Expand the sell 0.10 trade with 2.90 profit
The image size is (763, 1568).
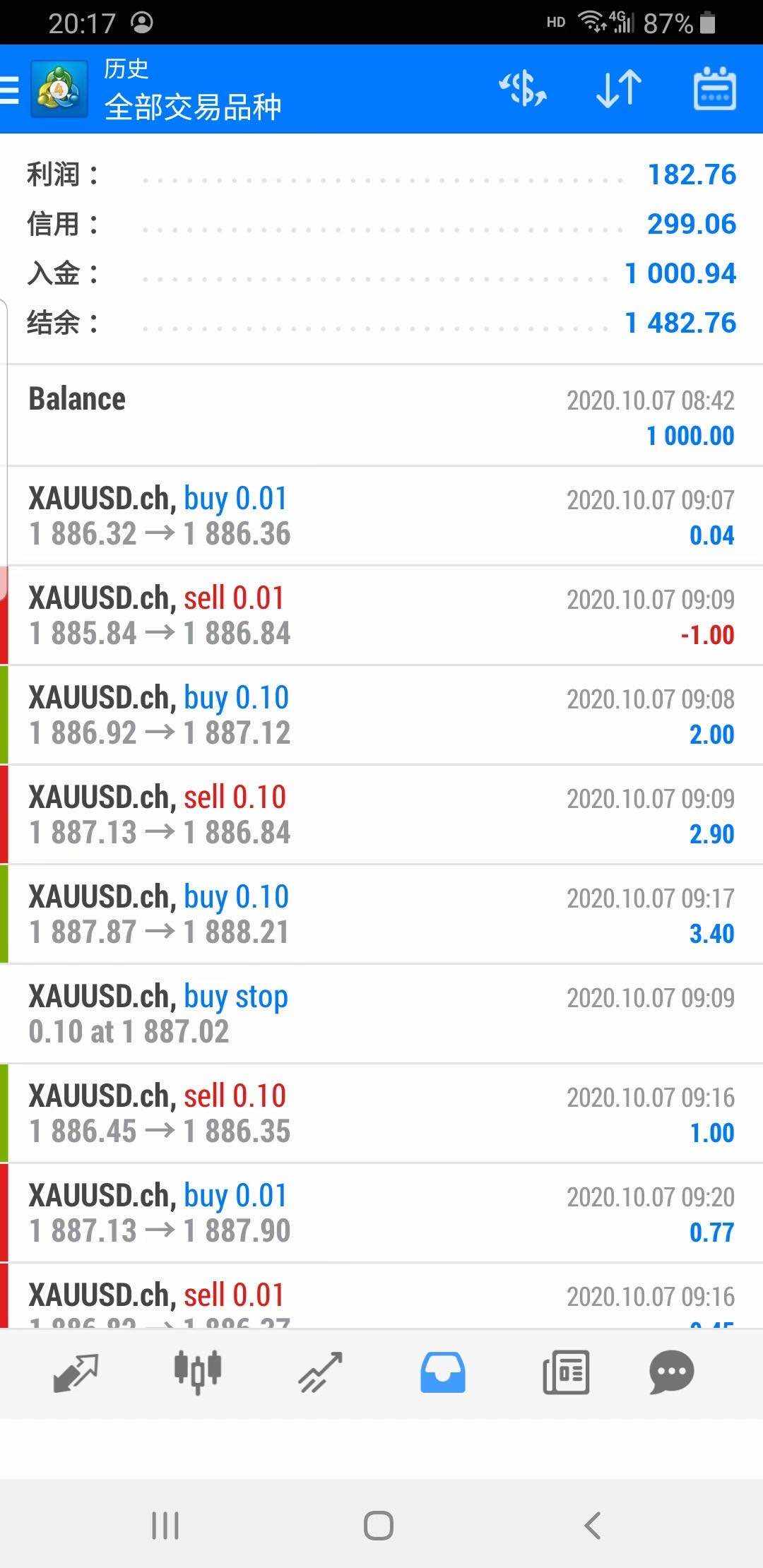pos(381,814)
